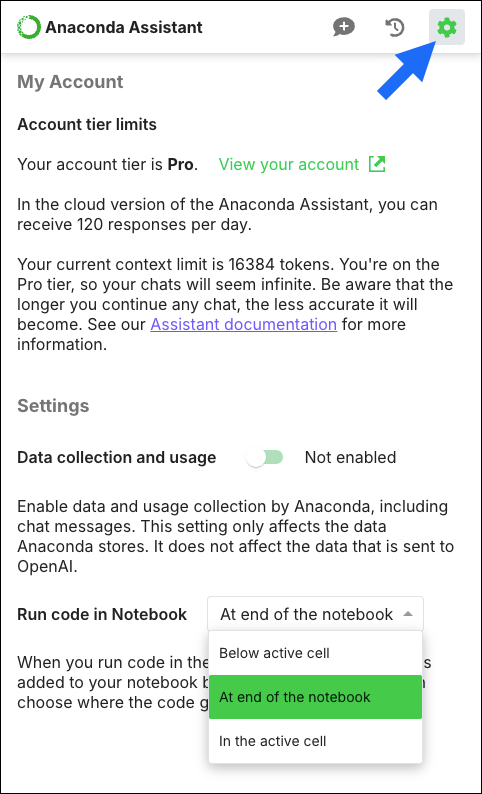The height and width of the screenshot is (794, 482).
Task: Toggle Data collection and usage switch
Action: [x=265, y=458]
